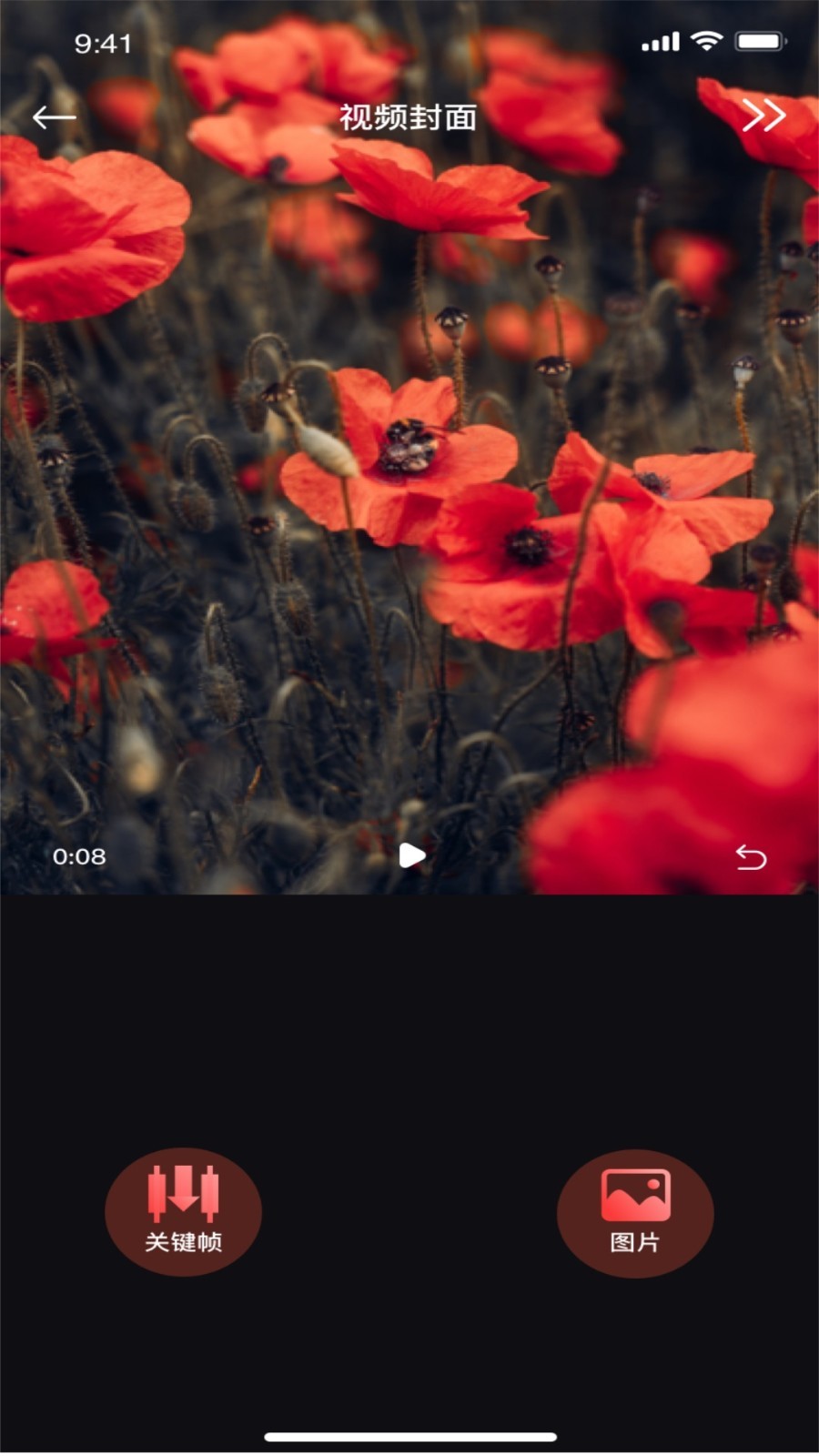819x1456 pixels.
Task: Select cover from 图片 pictures
Action: [635, 1213]
